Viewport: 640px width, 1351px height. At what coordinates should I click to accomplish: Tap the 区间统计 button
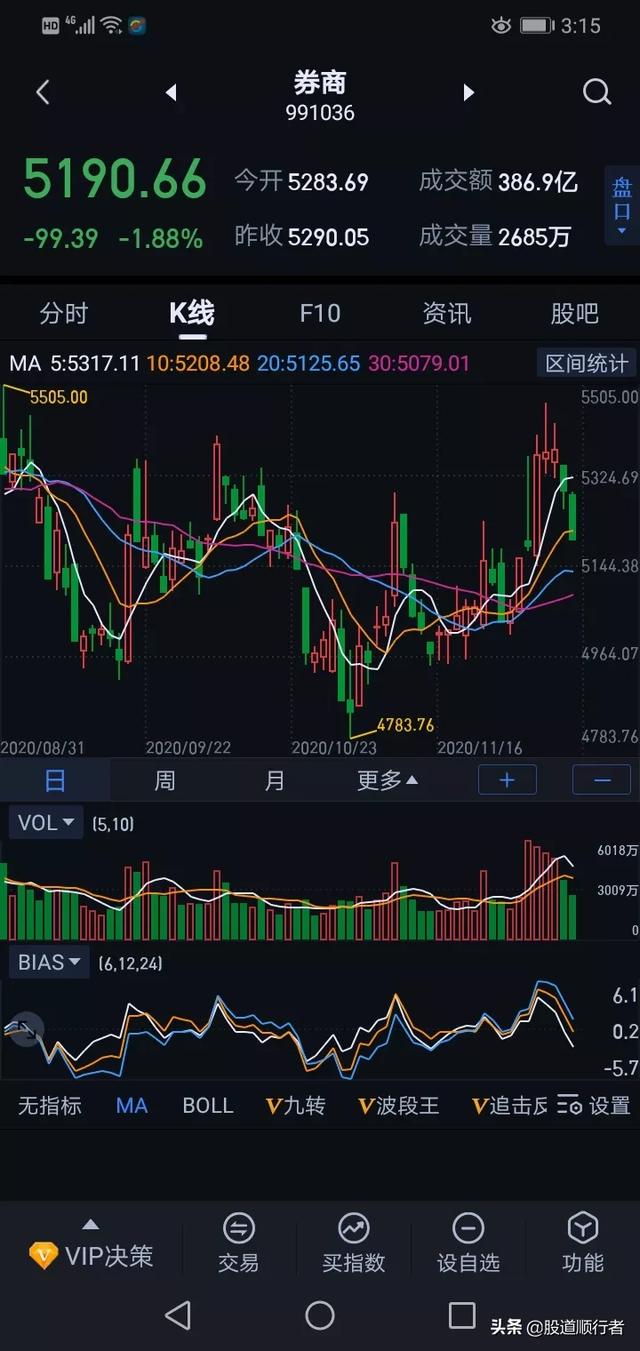coord(587,363)
